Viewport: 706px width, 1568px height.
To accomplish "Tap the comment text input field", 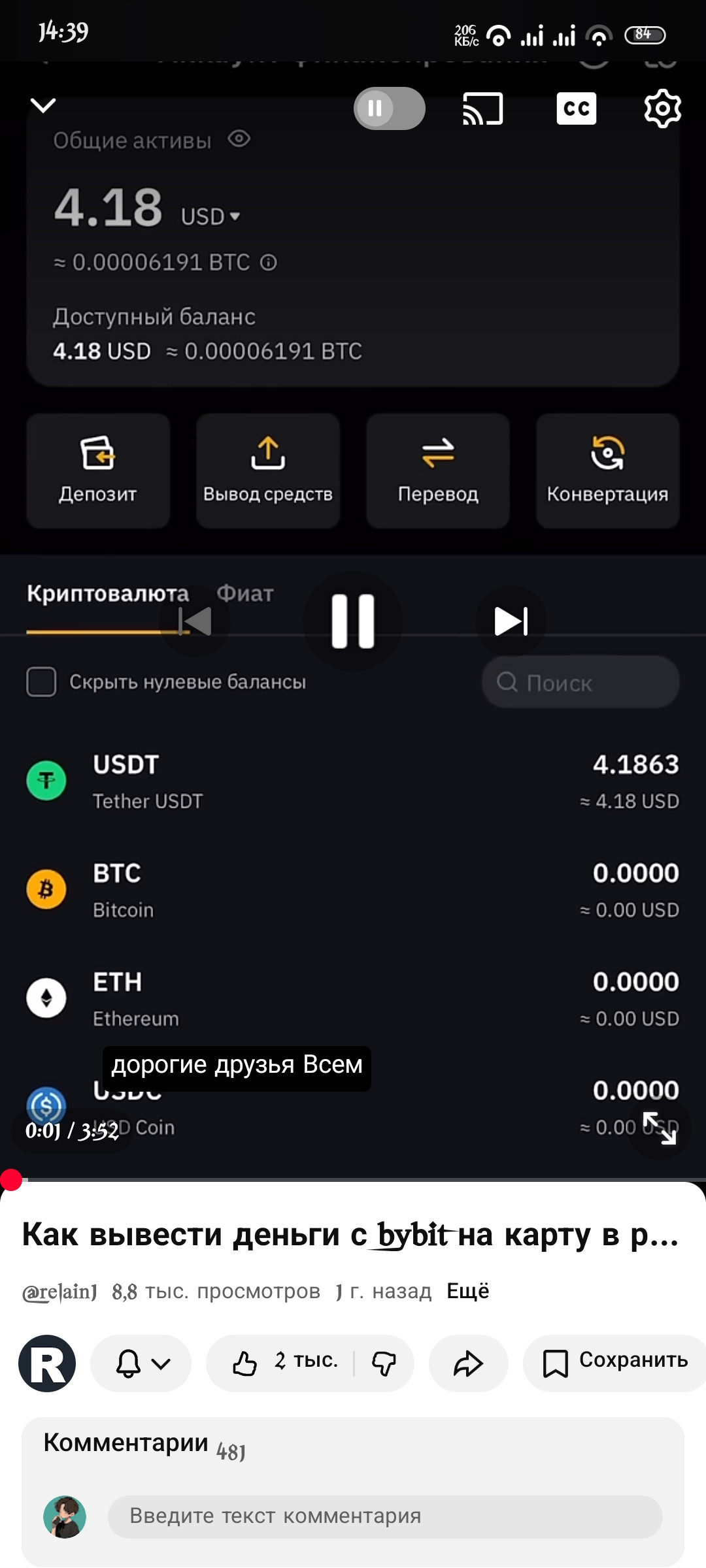I will click(384, 1516).
